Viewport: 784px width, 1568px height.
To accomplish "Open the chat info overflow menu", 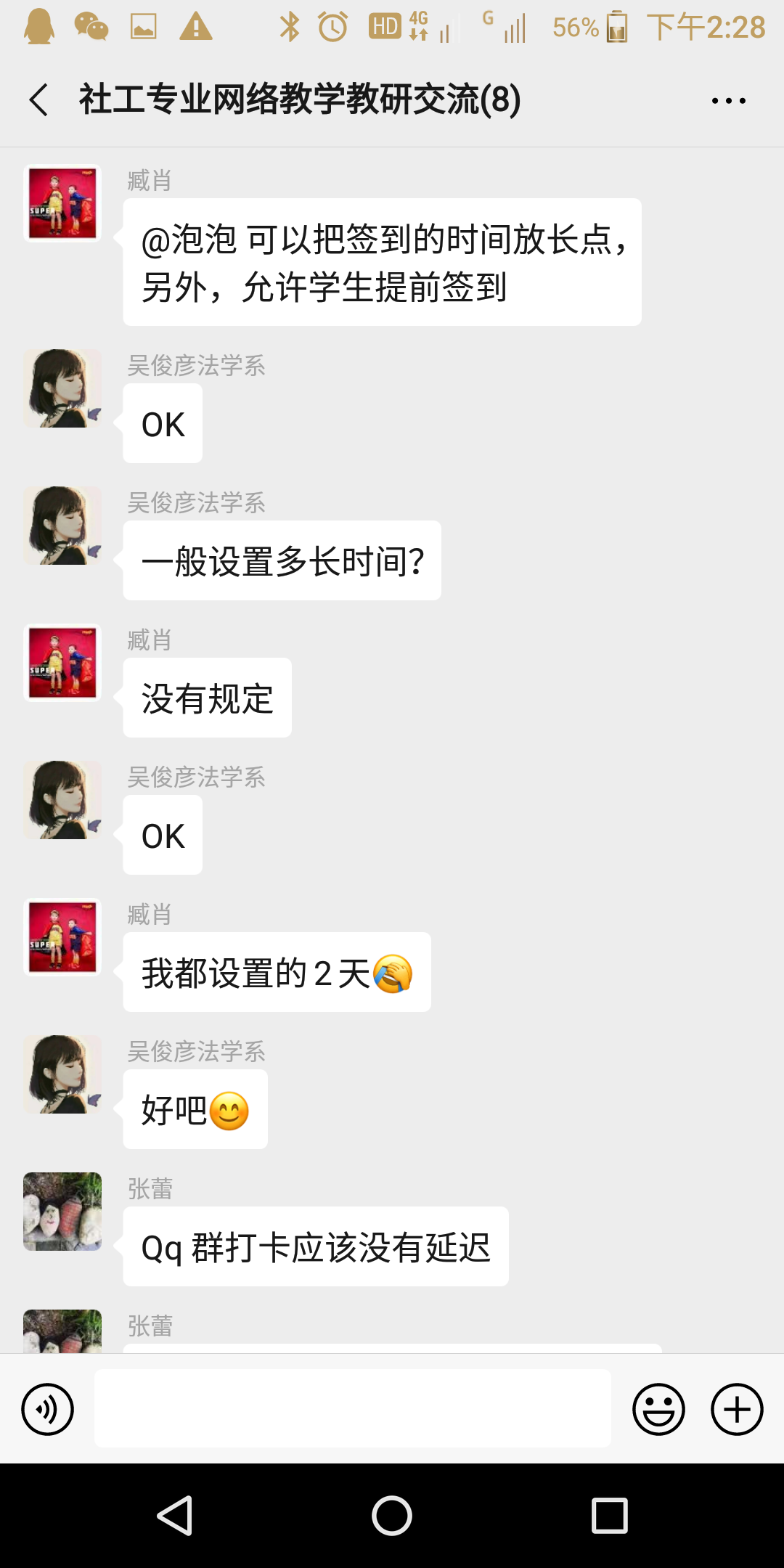I will point(728,101).
